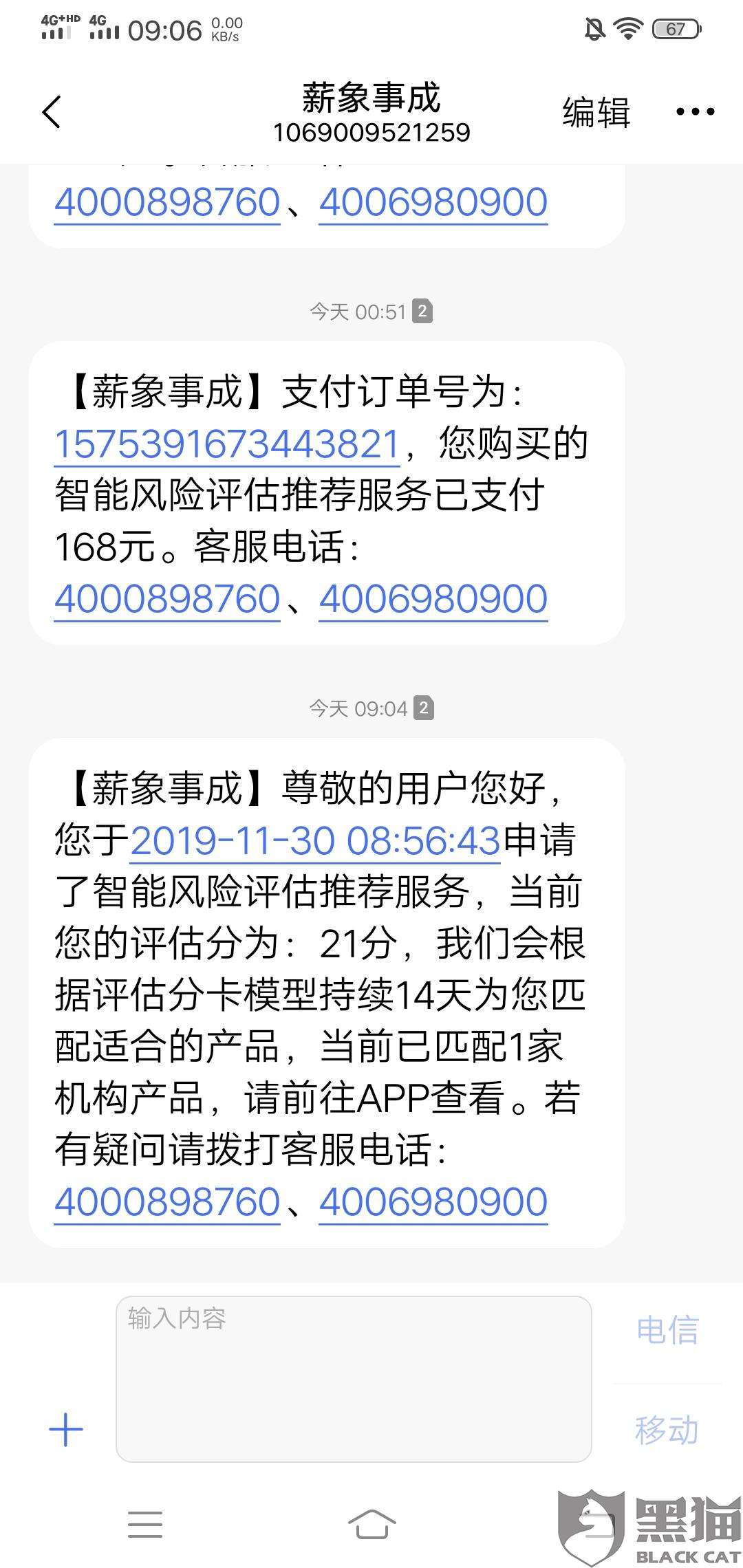Open order number link 1575391673443821
This screenshot has height=1568, width=743.
click(x=227, y=444)
